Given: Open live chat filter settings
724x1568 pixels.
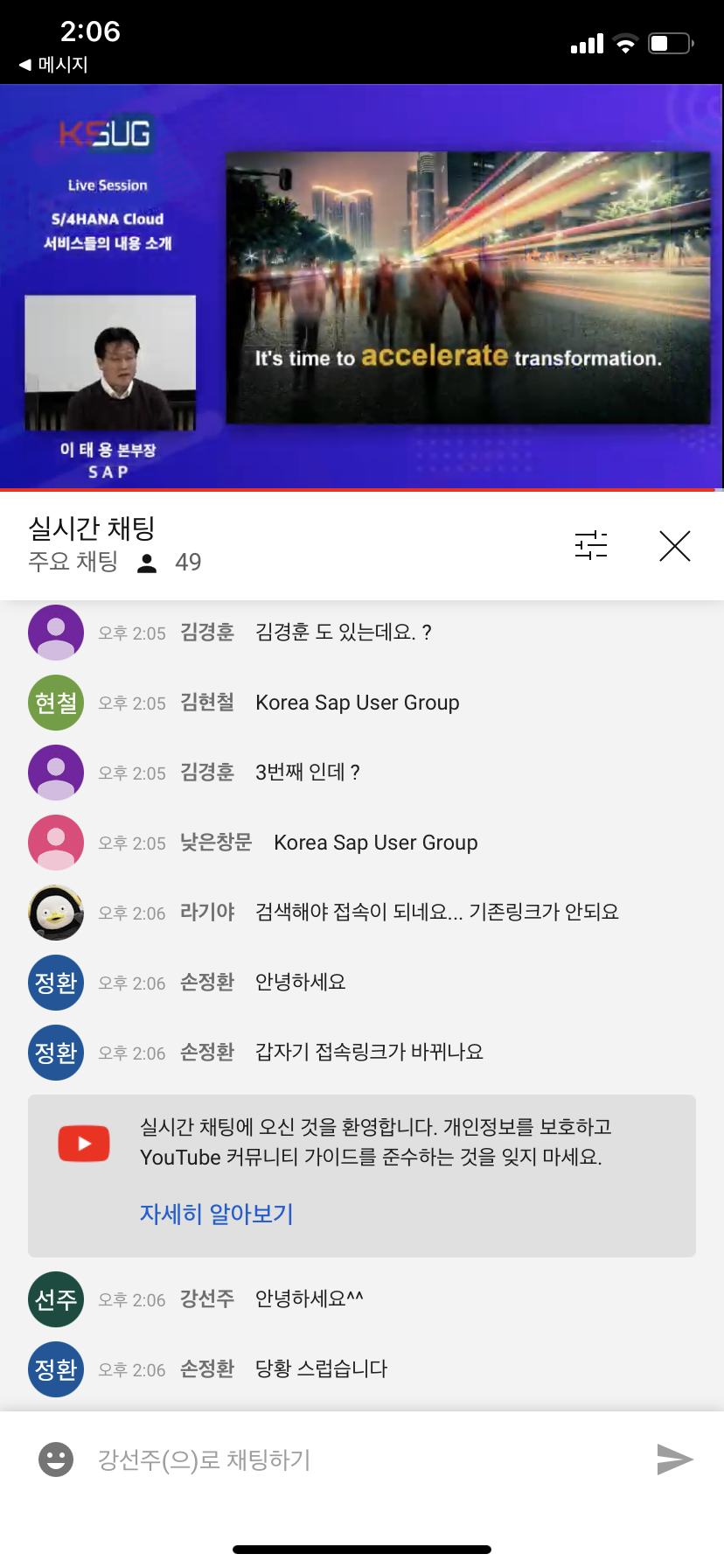Looking at the screenshot, I should (591, 545).
